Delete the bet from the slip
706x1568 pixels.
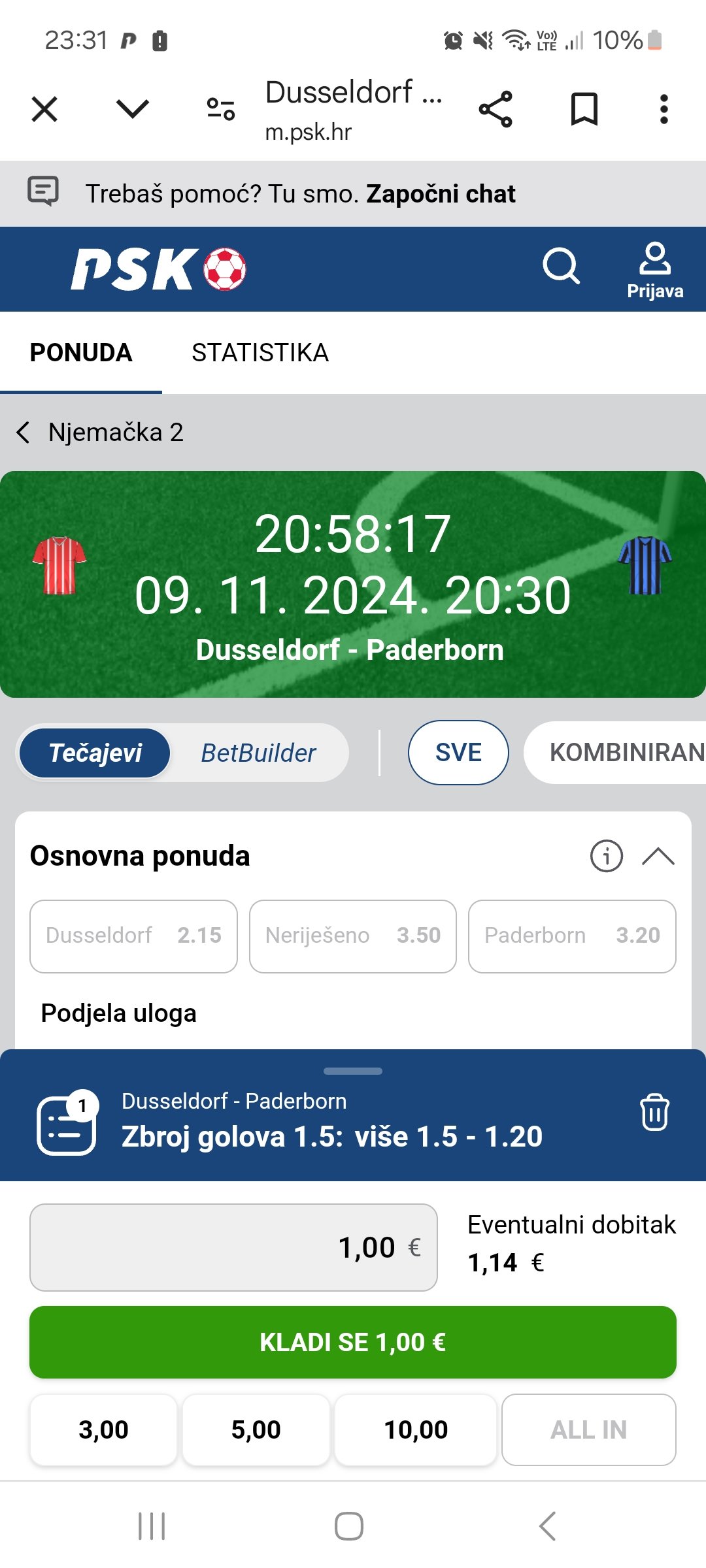coord(654,1112)
